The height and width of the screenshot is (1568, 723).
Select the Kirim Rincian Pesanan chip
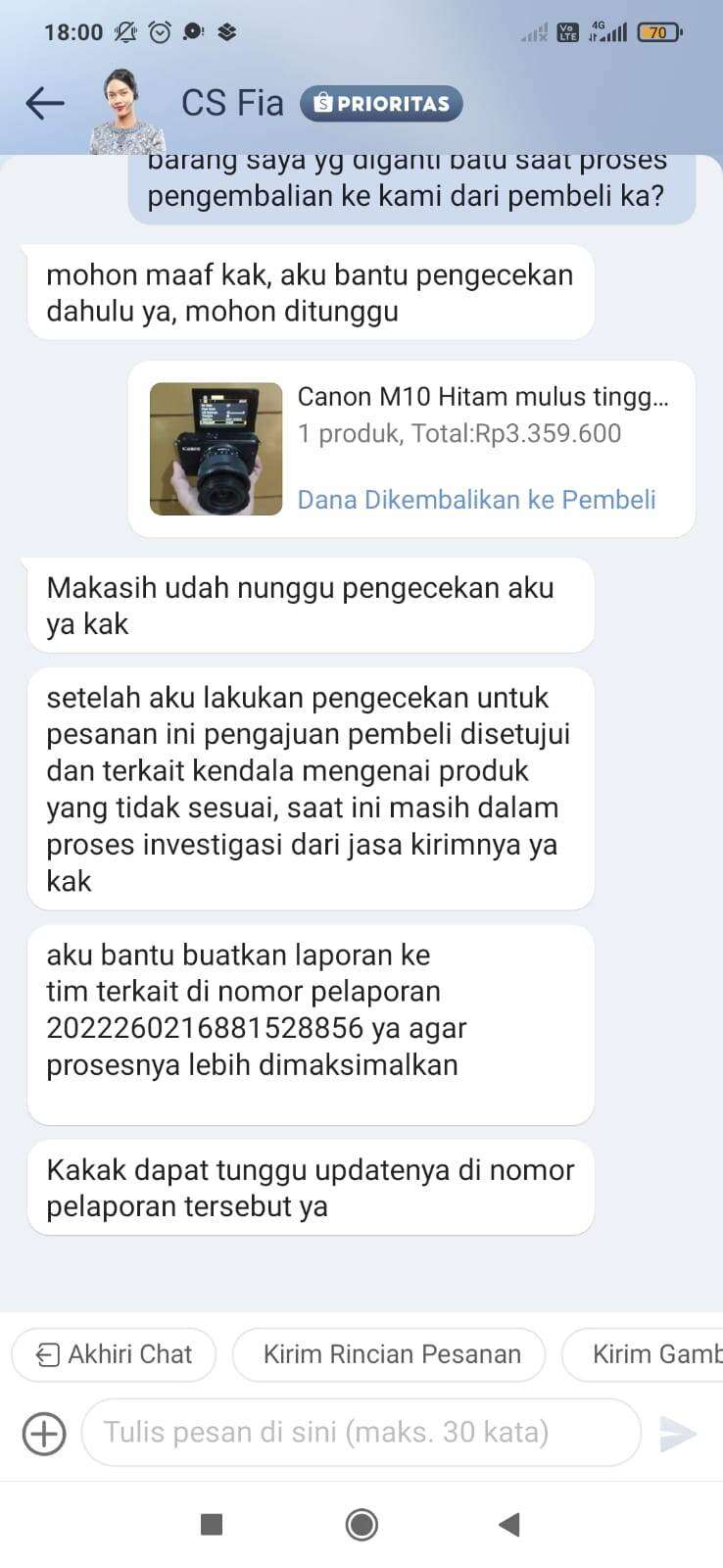[389, 1353]
